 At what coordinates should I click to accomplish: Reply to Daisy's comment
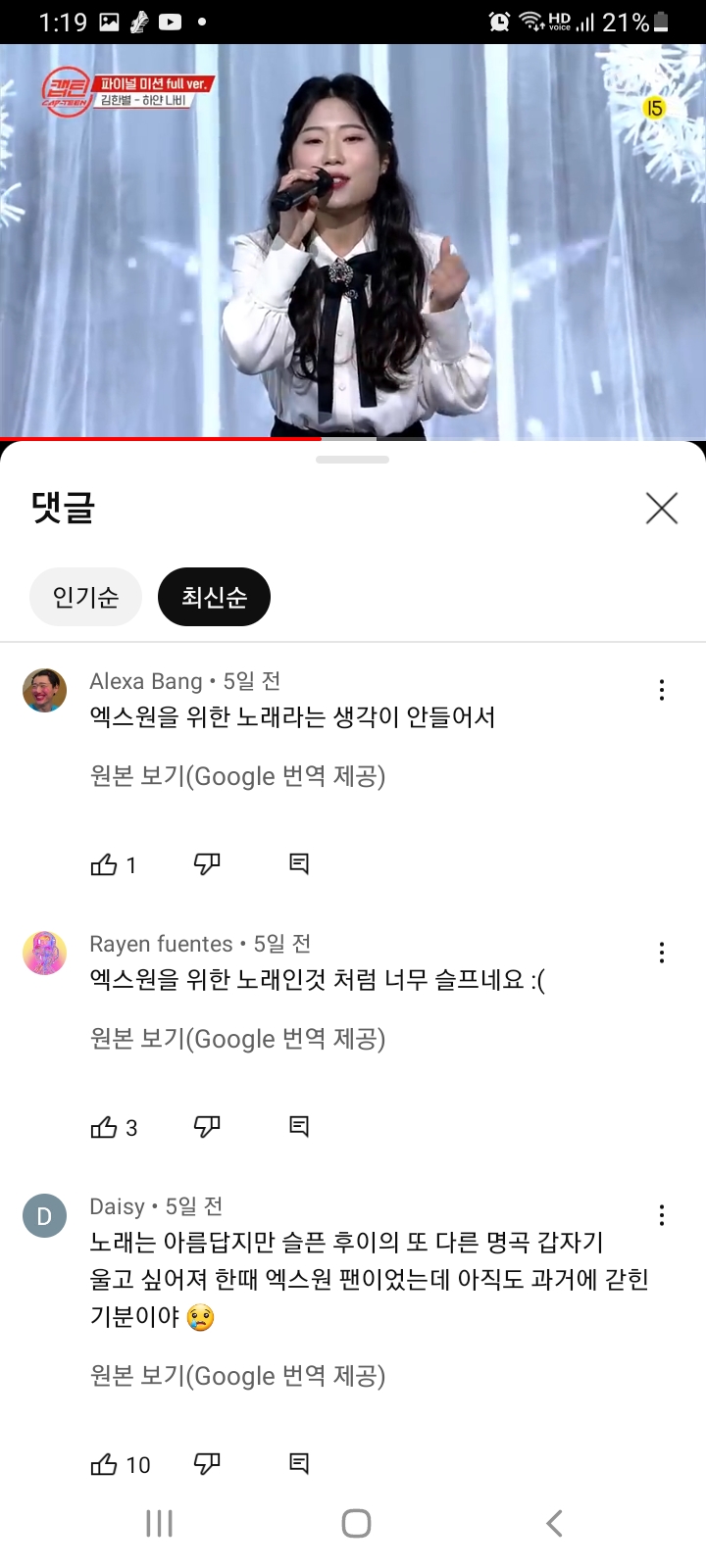298,1462
